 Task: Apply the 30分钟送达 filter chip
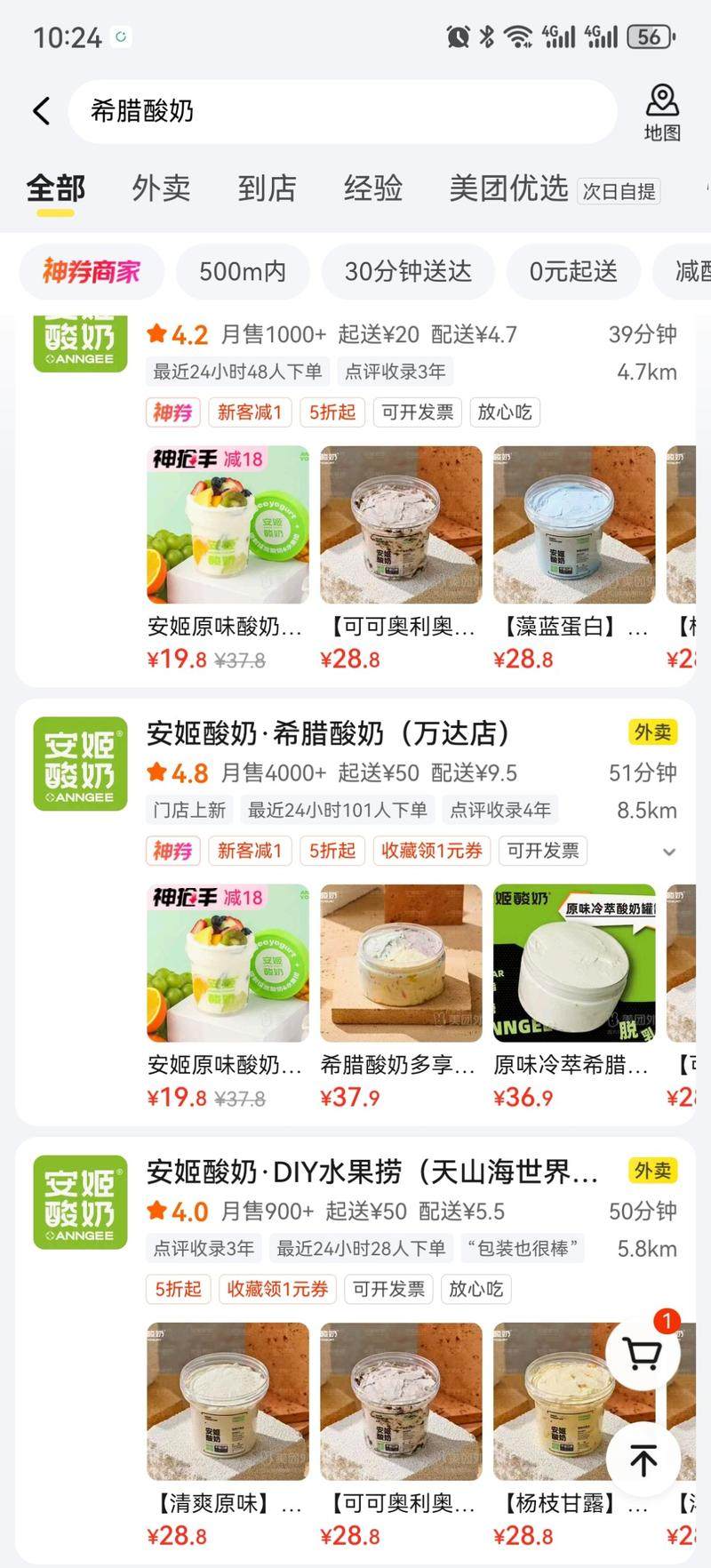[x=408, y=271]
